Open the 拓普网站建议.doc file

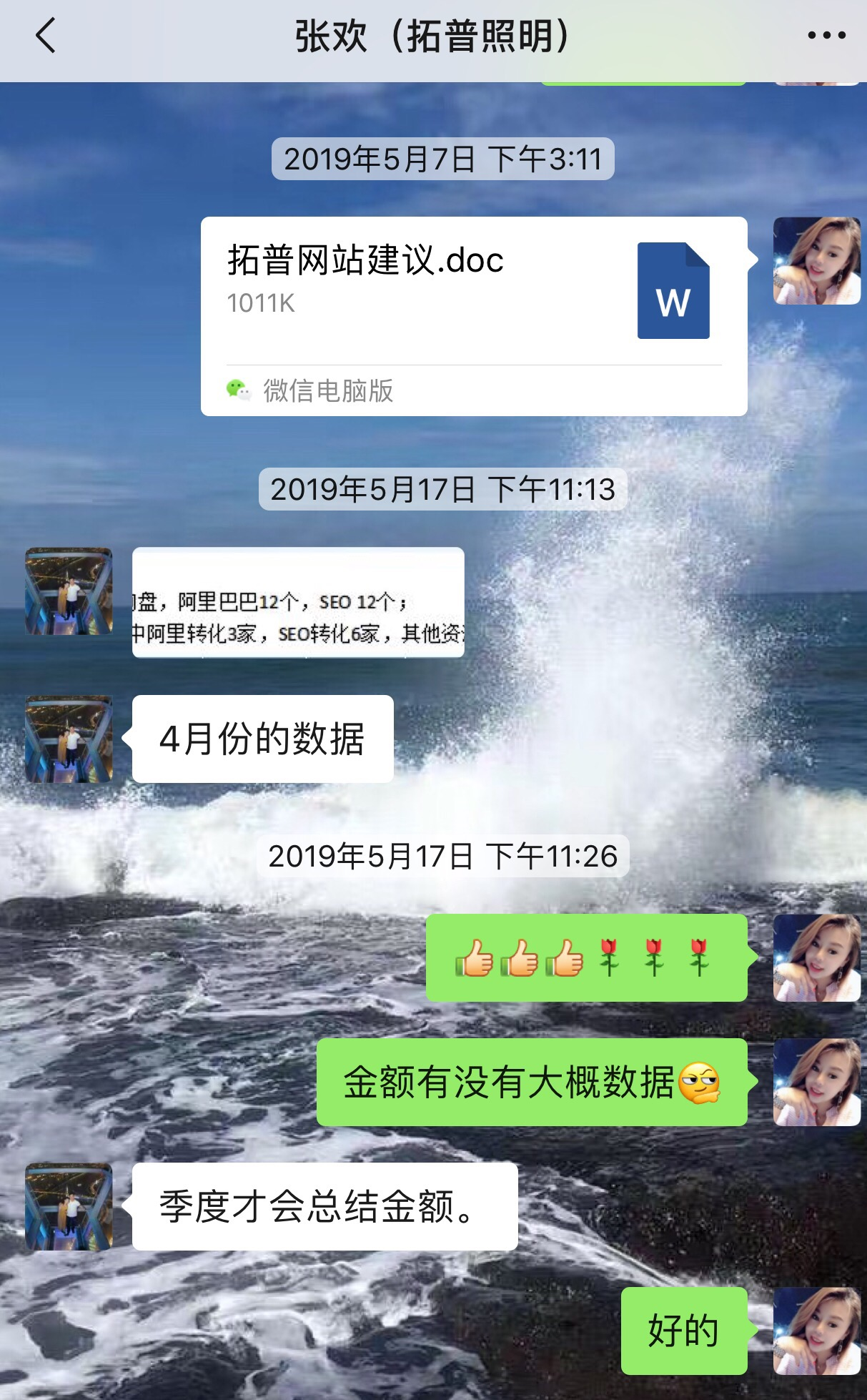473,315
